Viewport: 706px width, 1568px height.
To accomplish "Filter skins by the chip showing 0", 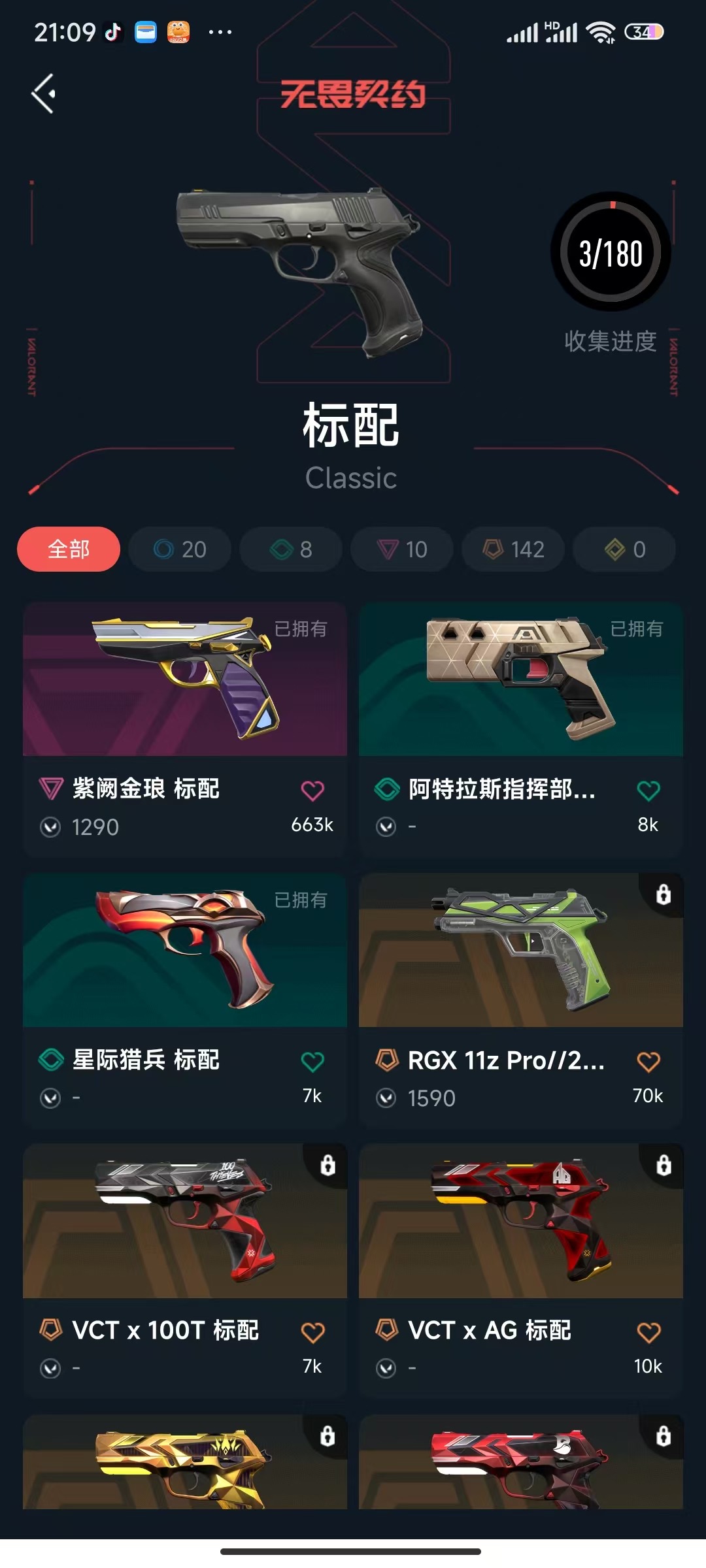I will coord(624,549).
